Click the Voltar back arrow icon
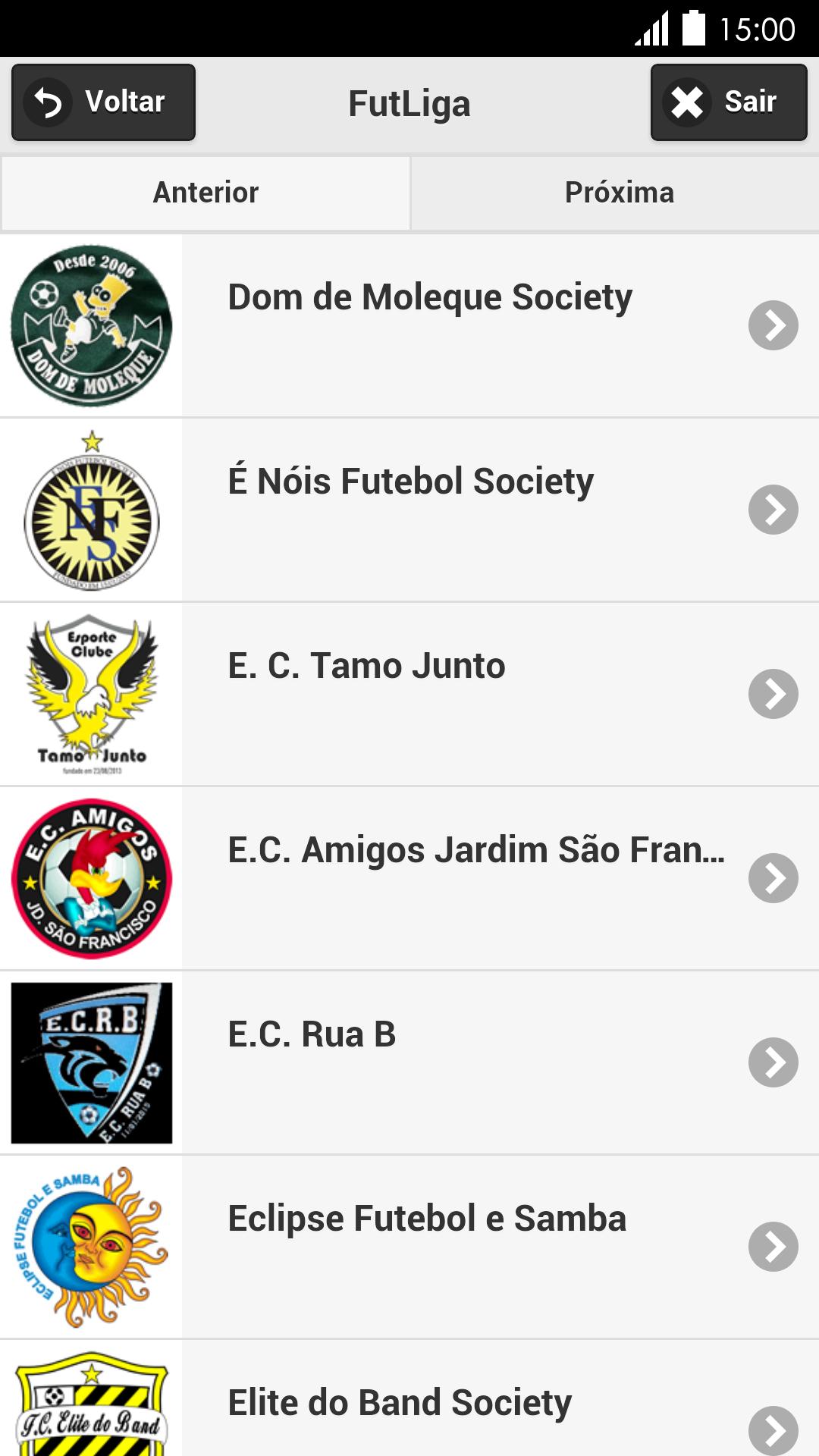Image resolution: width=819 pixels, height=1456 pixels. coord(47,102)
